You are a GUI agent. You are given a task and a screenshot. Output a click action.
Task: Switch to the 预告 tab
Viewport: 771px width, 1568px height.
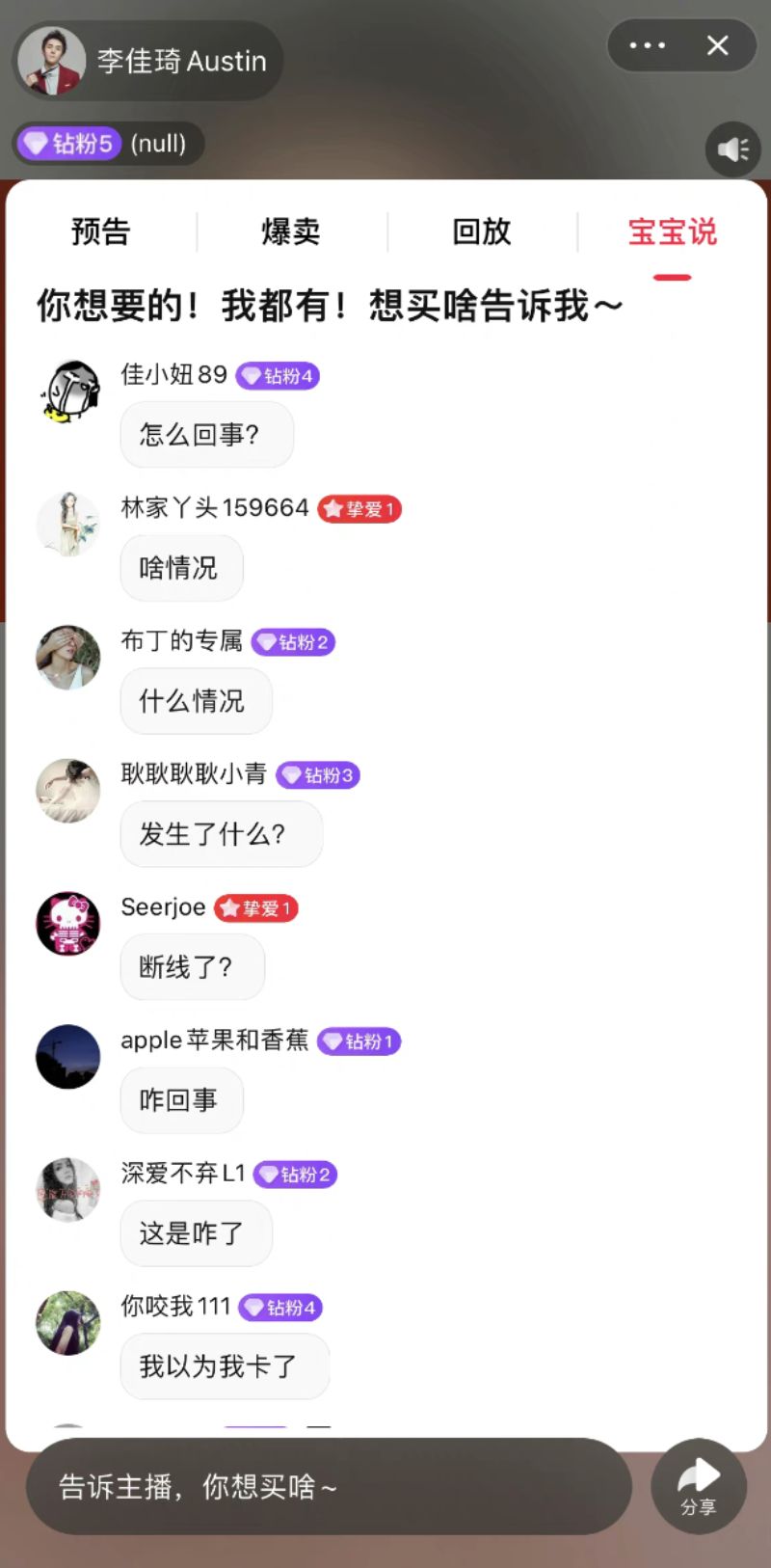click(100, 232)
